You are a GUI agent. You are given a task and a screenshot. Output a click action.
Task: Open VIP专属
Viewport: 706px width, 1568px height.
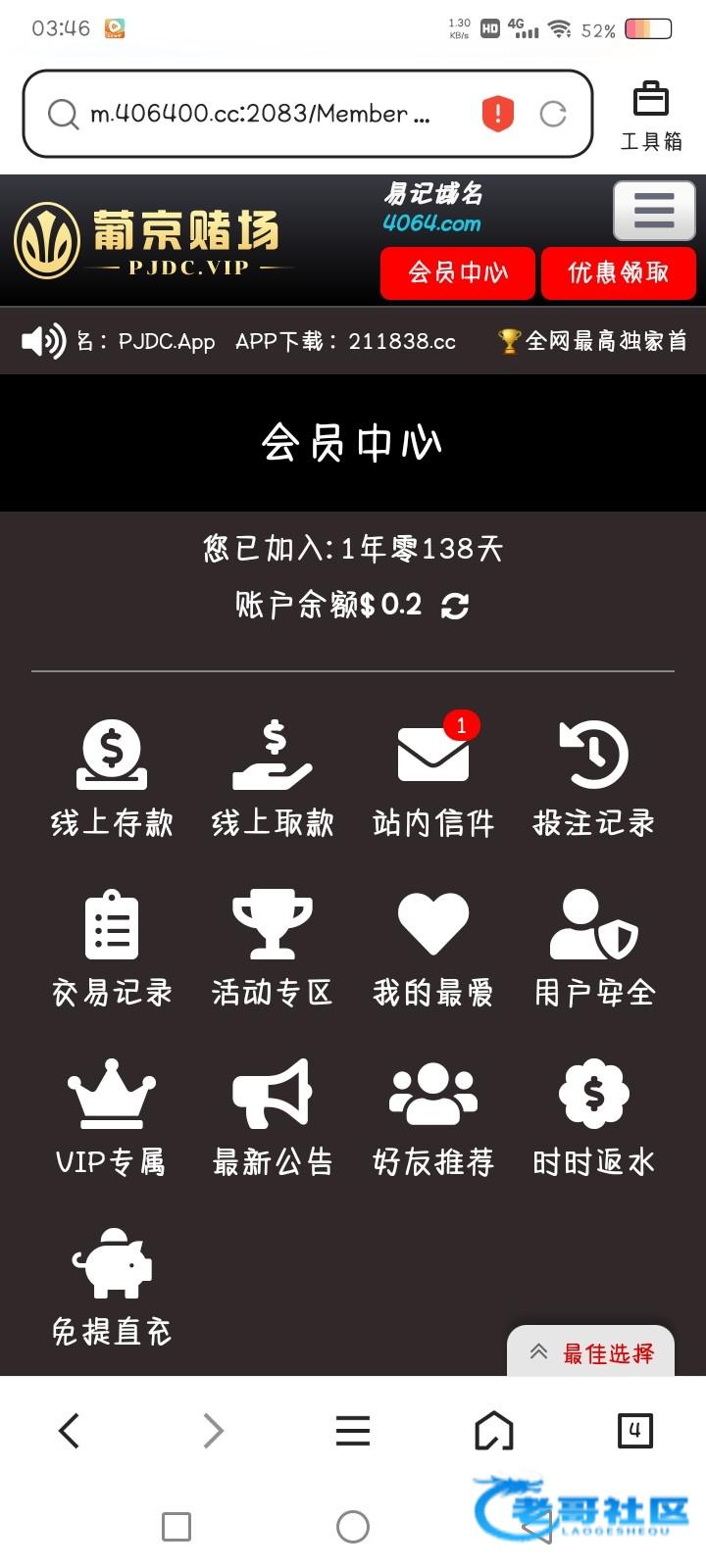click(x=112, y=1118)
